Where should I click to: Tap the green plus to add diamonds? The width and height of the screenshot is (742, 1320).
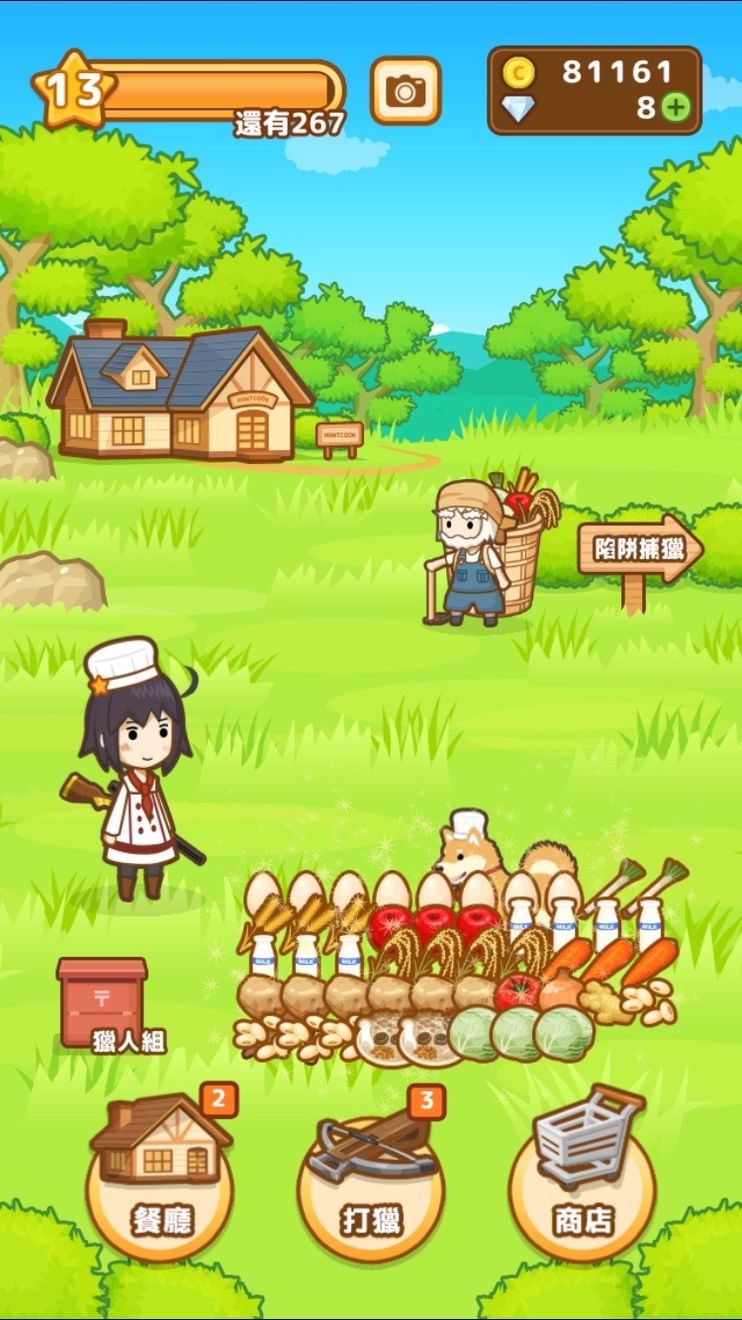676,109
